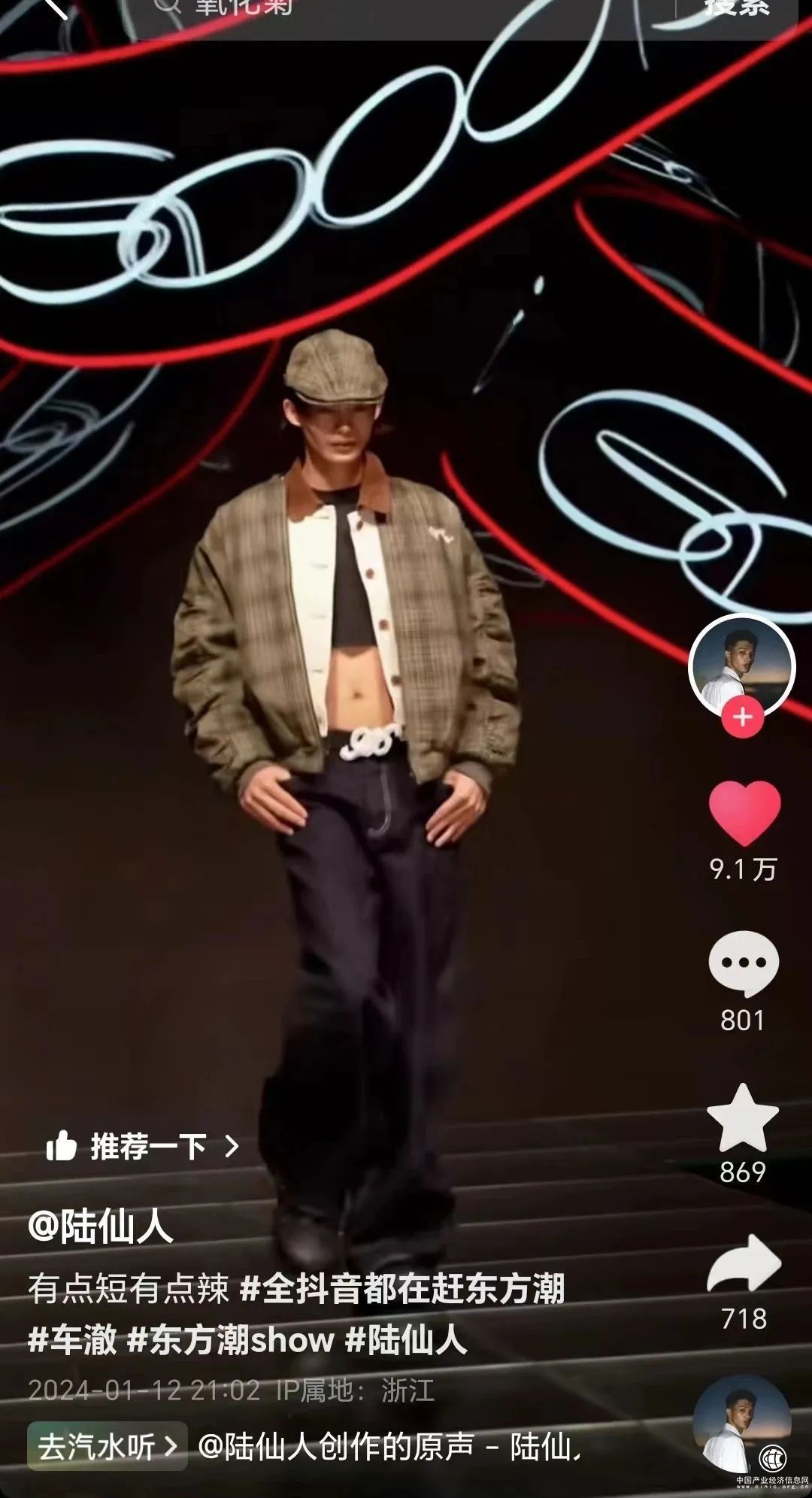Go back using the top-left arrow

point(56,8)
